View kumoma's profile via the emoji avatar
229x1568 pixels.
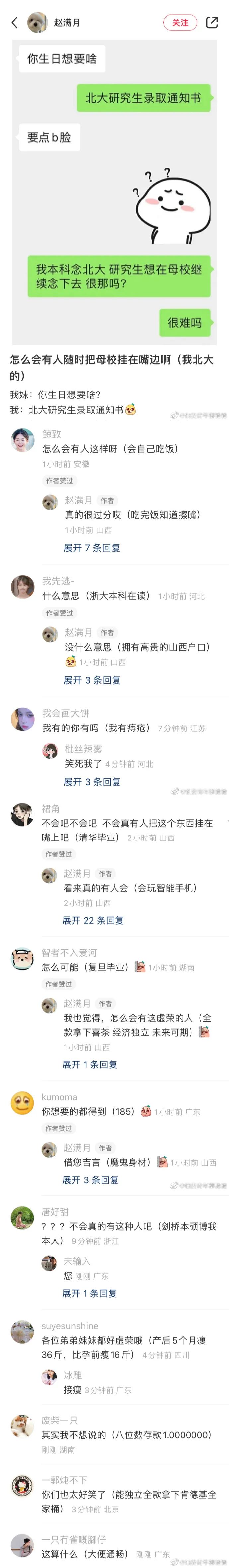pos(23,1103)
